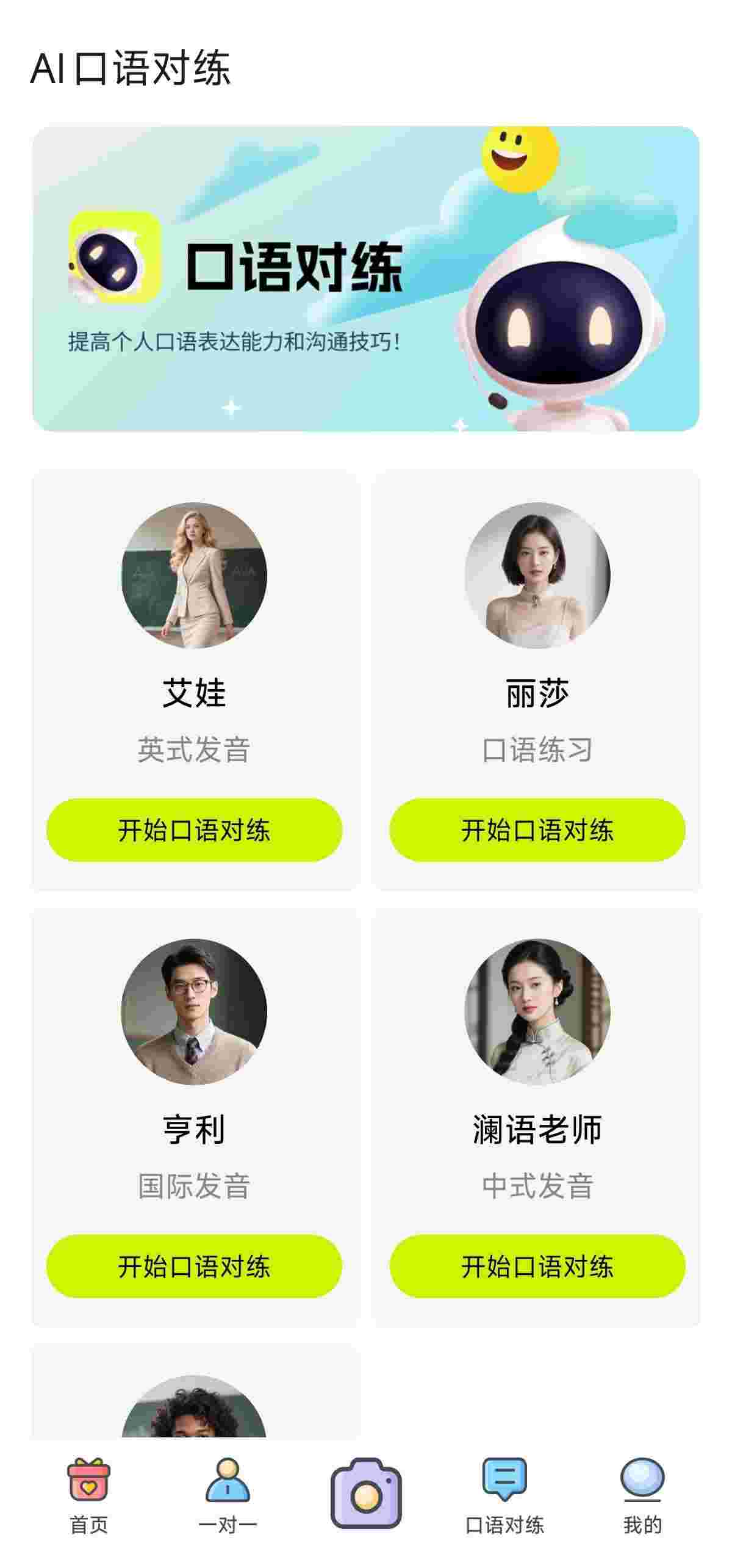Open the 口语对练 banner

click(x=366, y=278)
